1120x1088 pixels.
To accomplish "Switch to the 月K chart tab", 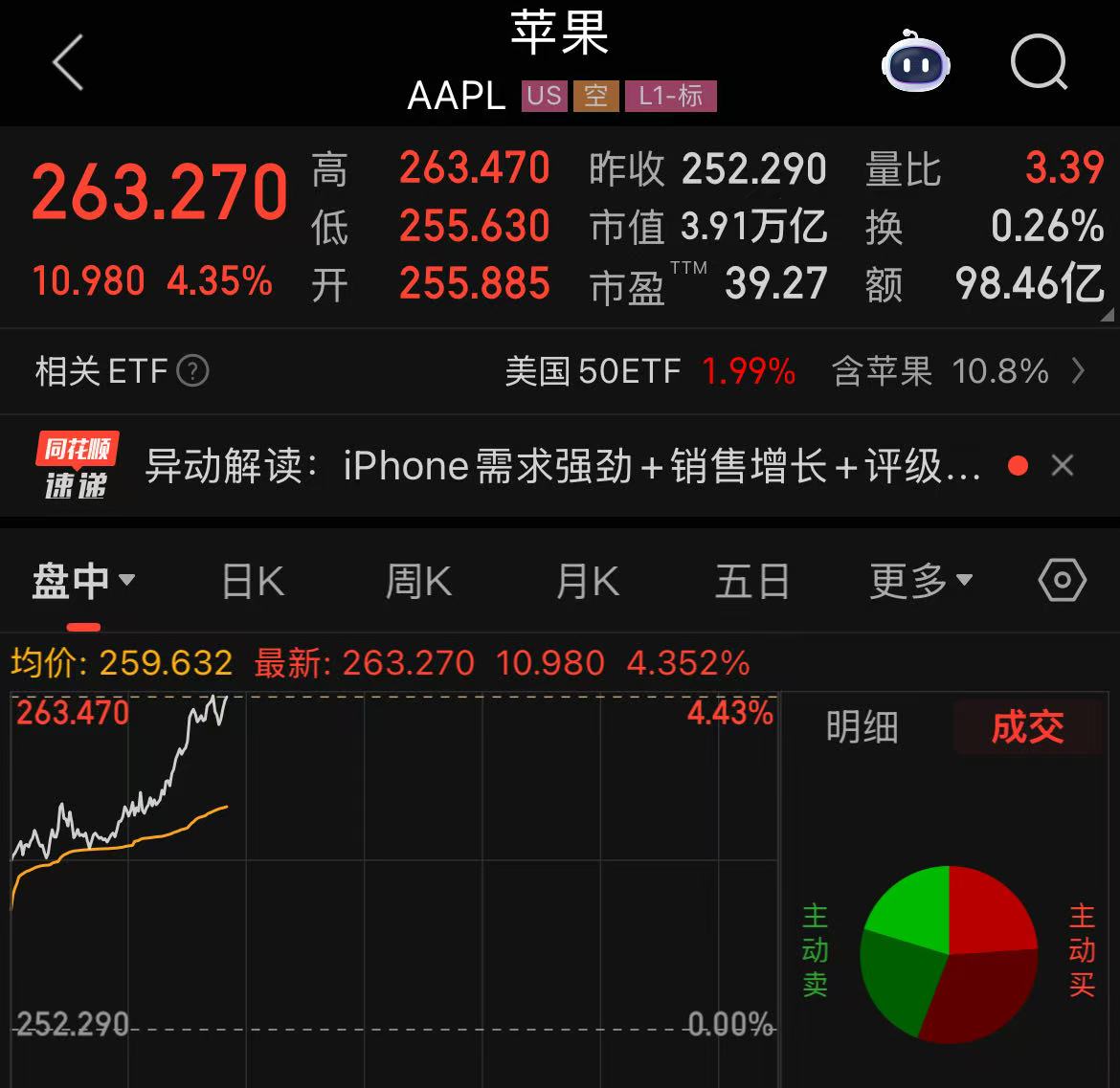I will pos(587,581).
